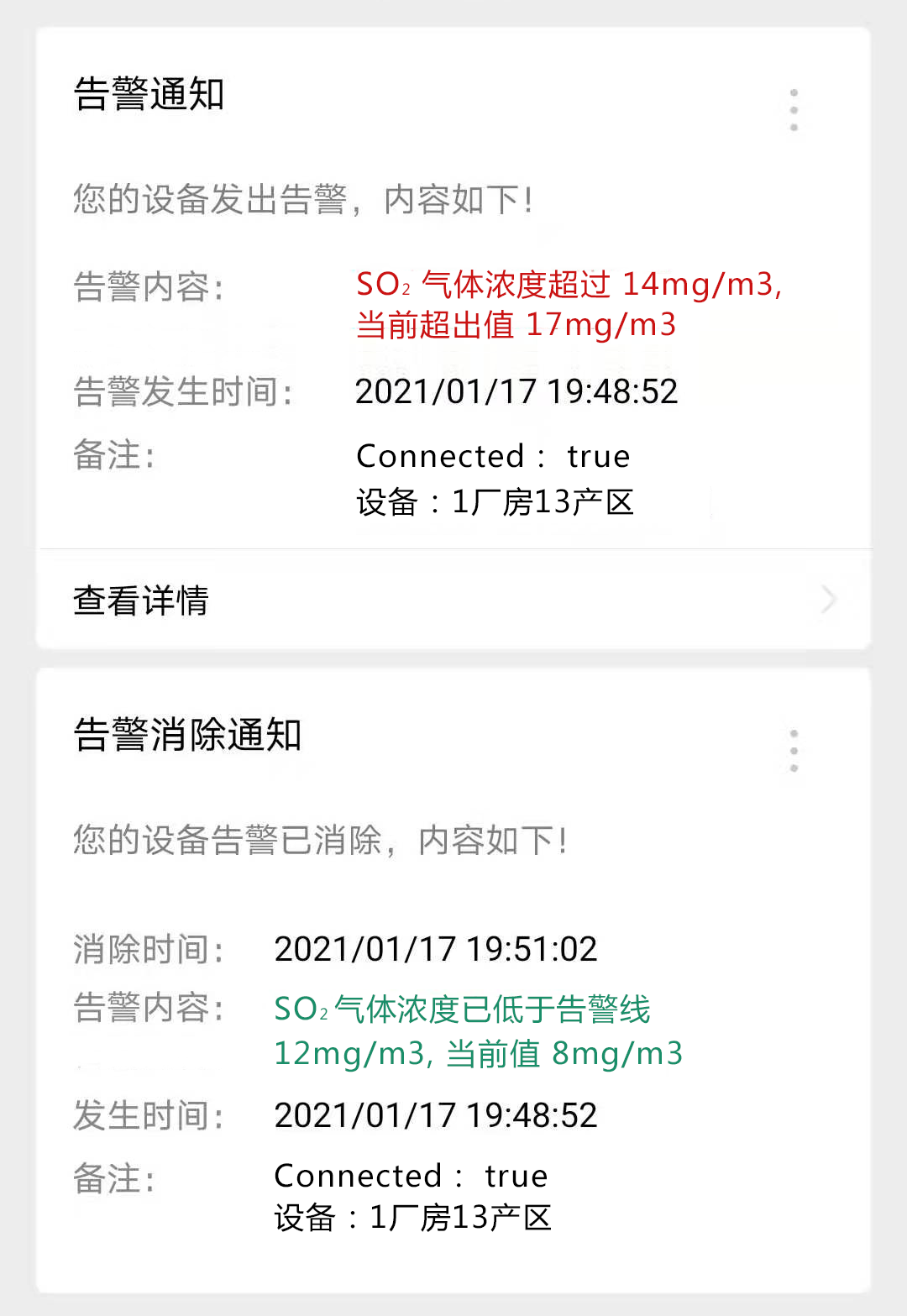Click the right-arrow detail indicator
Image resolution: width=907 pixels, height=1316 pixels.
[829, 600]
